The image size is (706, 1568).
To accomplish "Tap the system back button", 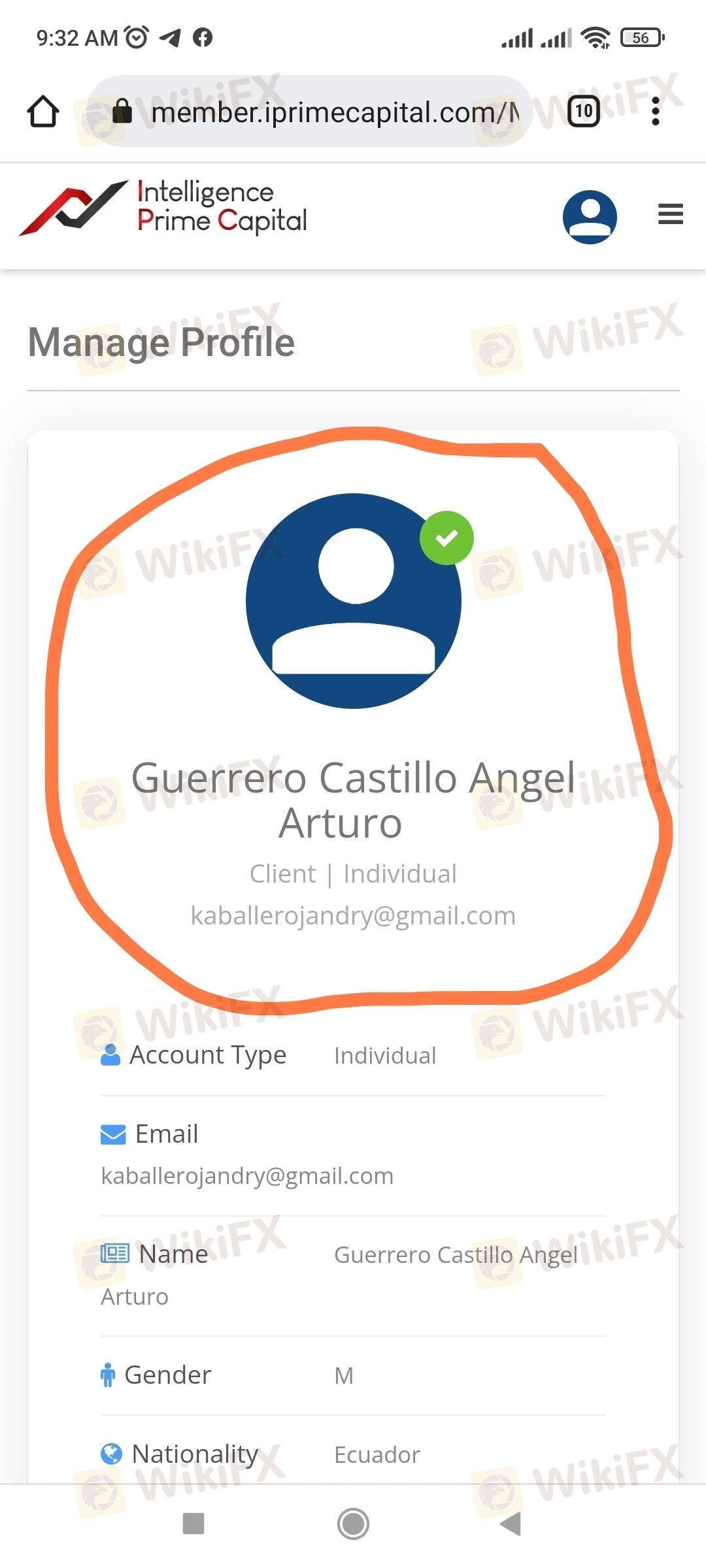I will (x=511, y=1524).
